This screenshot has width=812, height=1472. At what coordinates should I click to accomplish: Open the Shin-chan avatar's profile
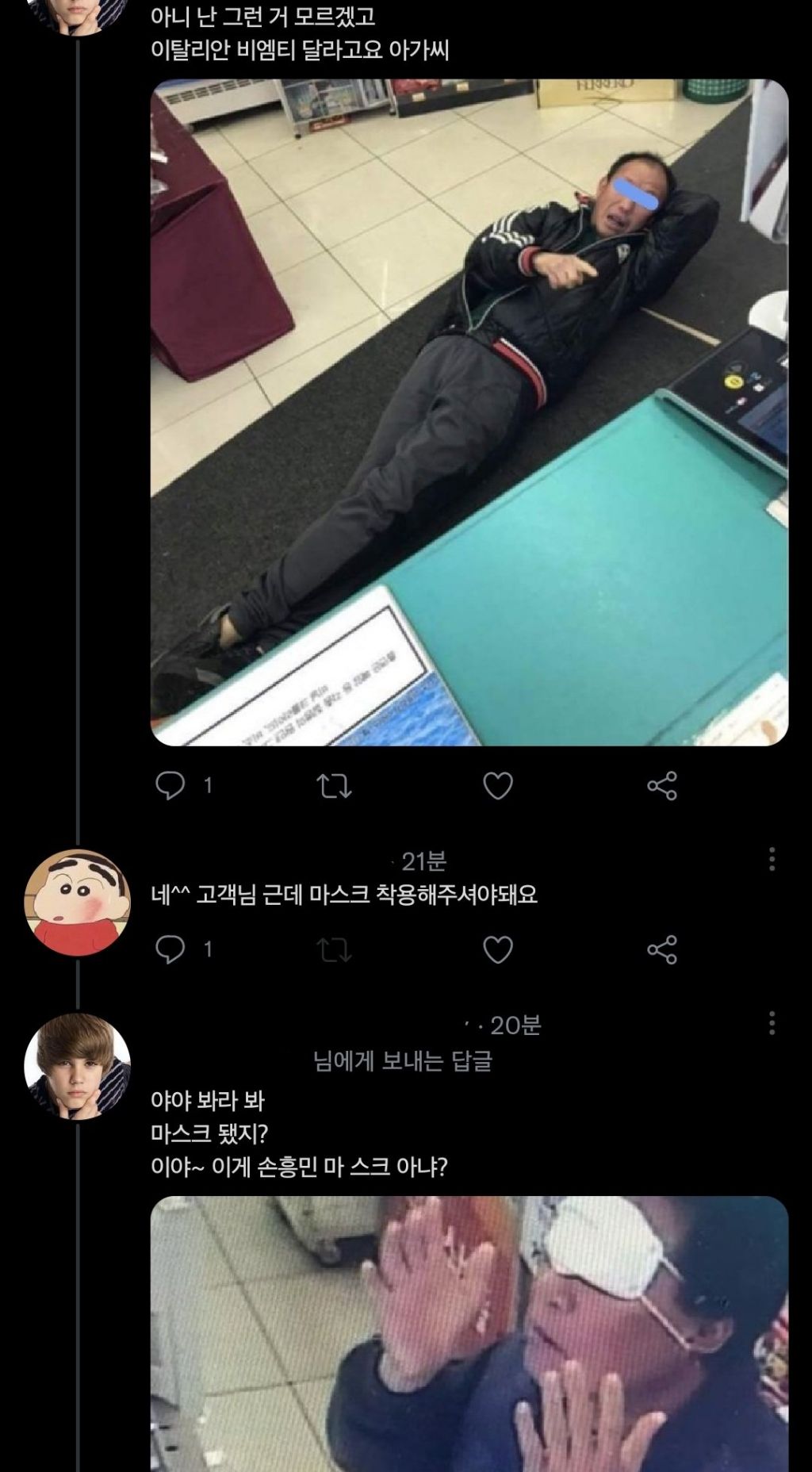[77, 903]
